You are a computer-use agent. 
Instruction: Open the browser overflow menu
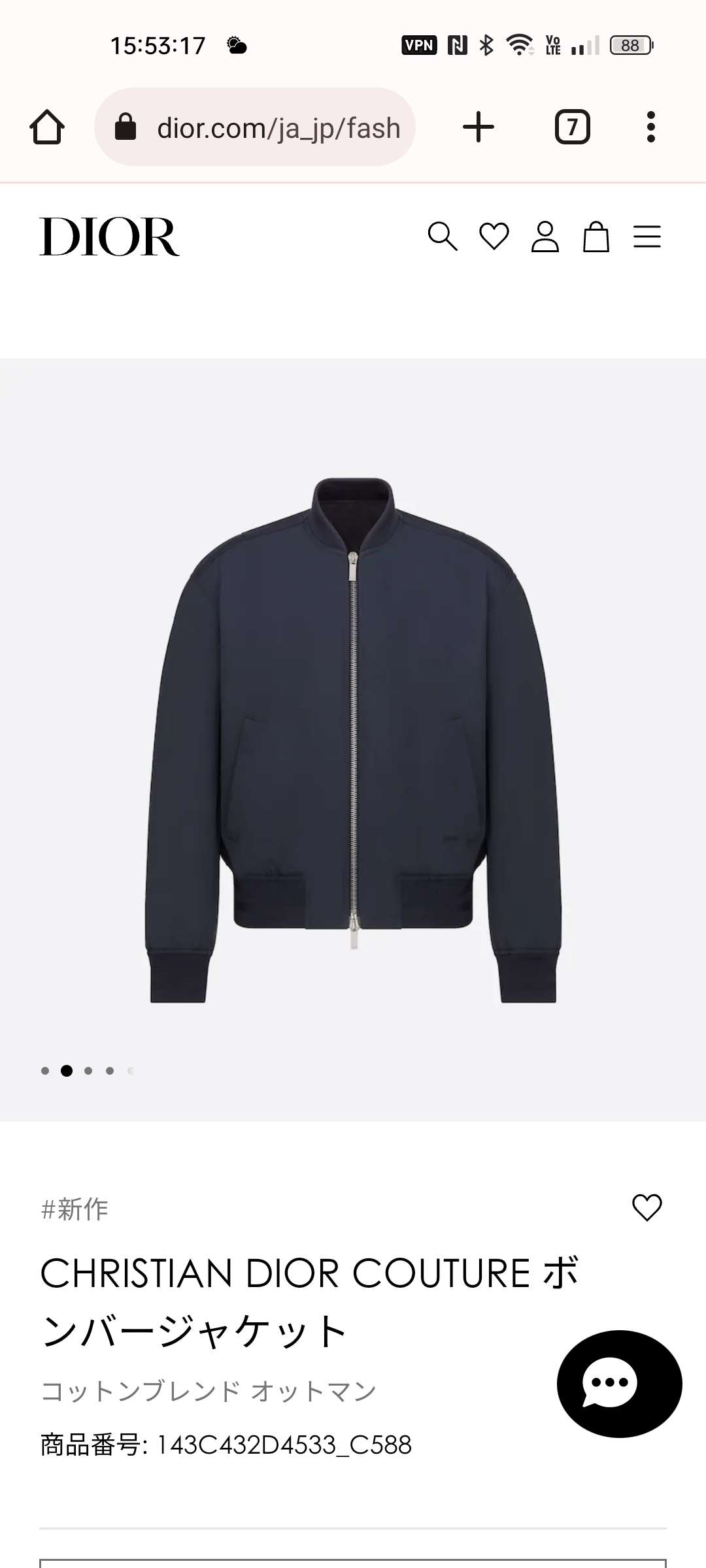(x=650, y=127)
